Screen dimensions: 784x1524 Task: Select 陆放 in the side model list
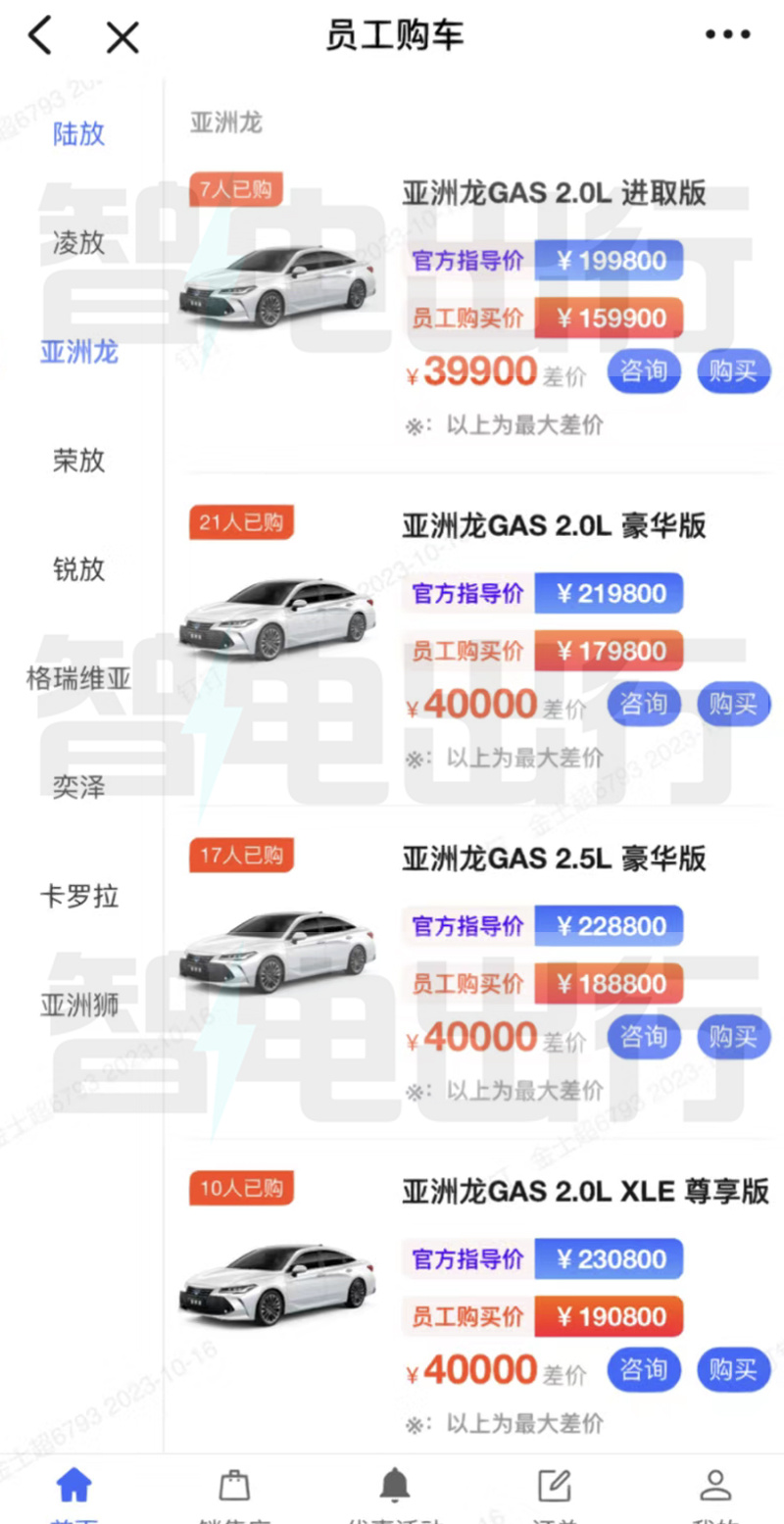[78, 133]
